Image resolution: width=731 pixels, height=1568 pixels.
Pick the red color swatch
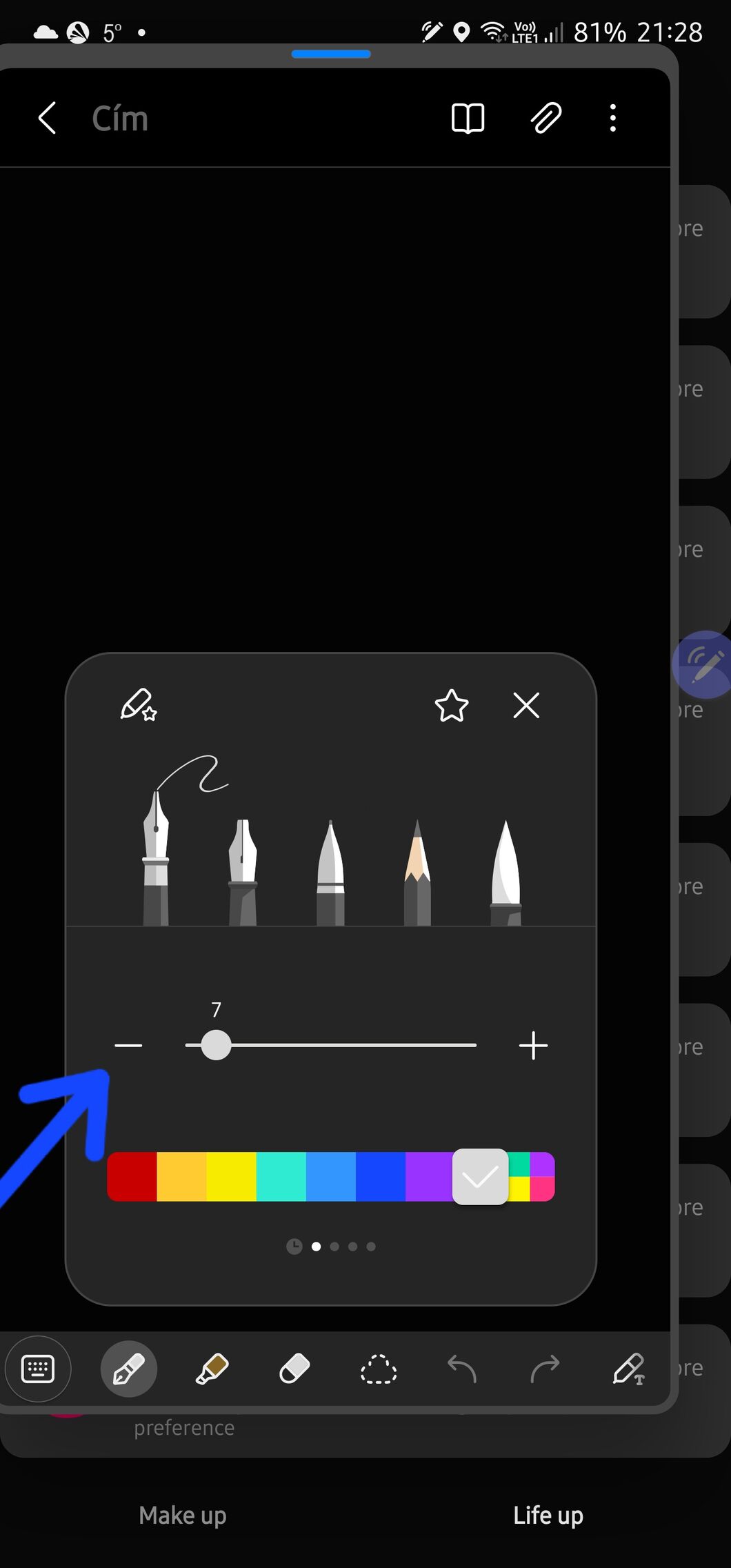[x=132, y=1176]
